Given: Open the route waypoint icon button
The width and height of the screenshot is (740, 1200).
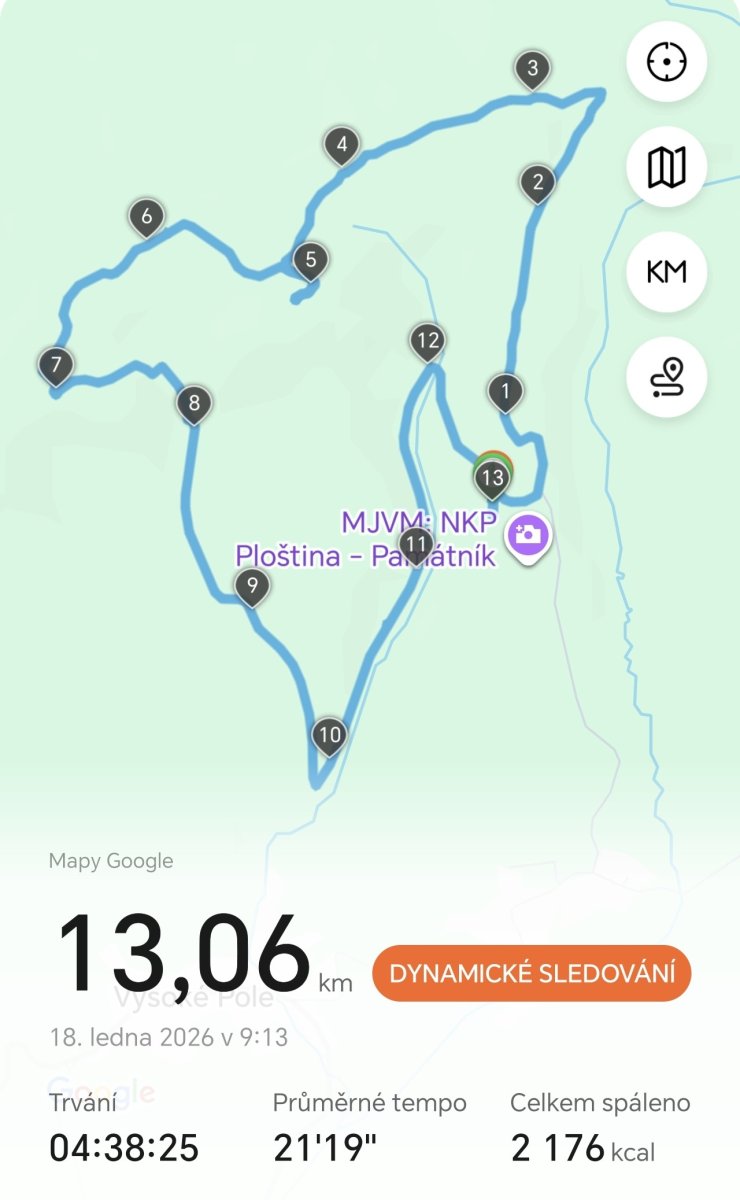Looking at the screenshot, I should pyautogui.click(x=666, y=377).
